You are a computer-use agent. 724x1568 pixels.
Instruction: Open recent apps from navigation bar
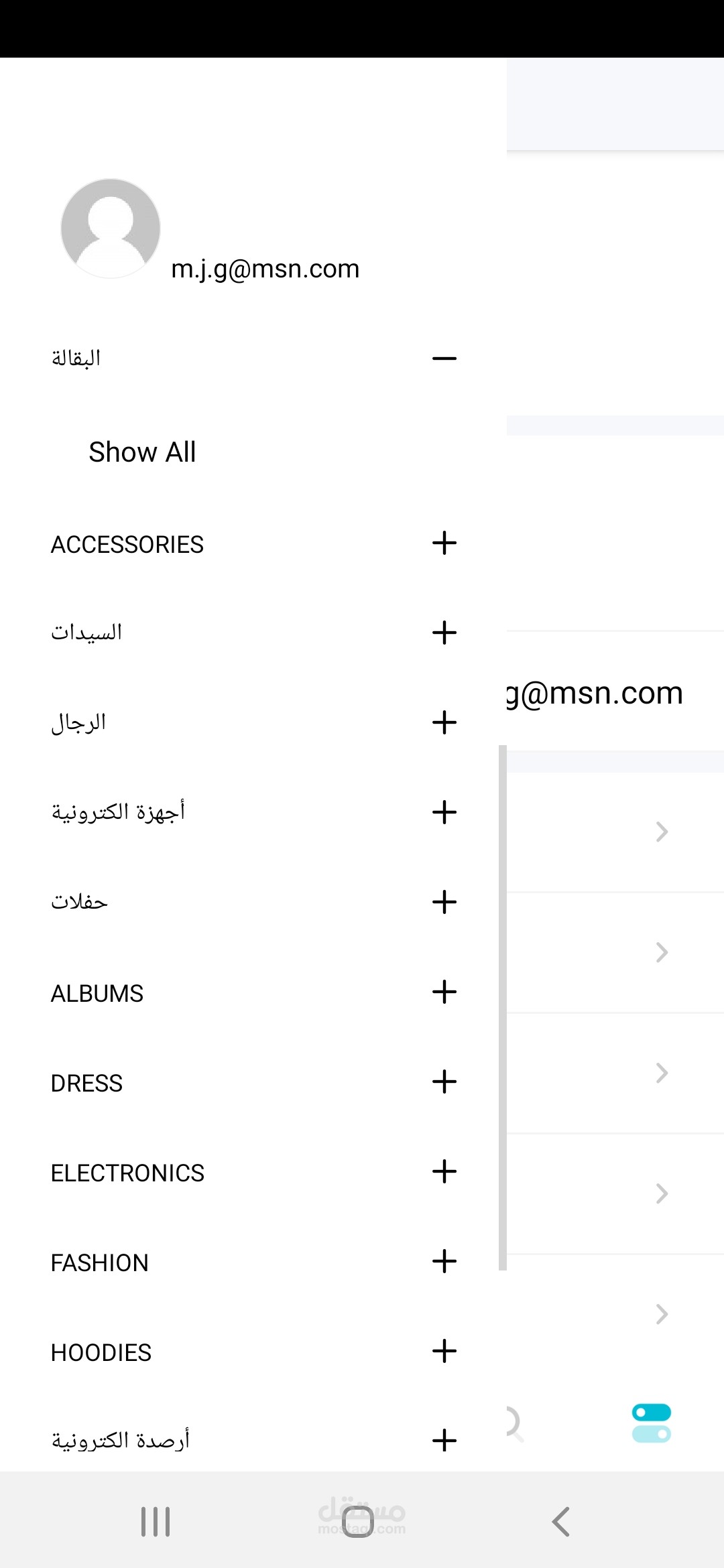click(156, 1521)
